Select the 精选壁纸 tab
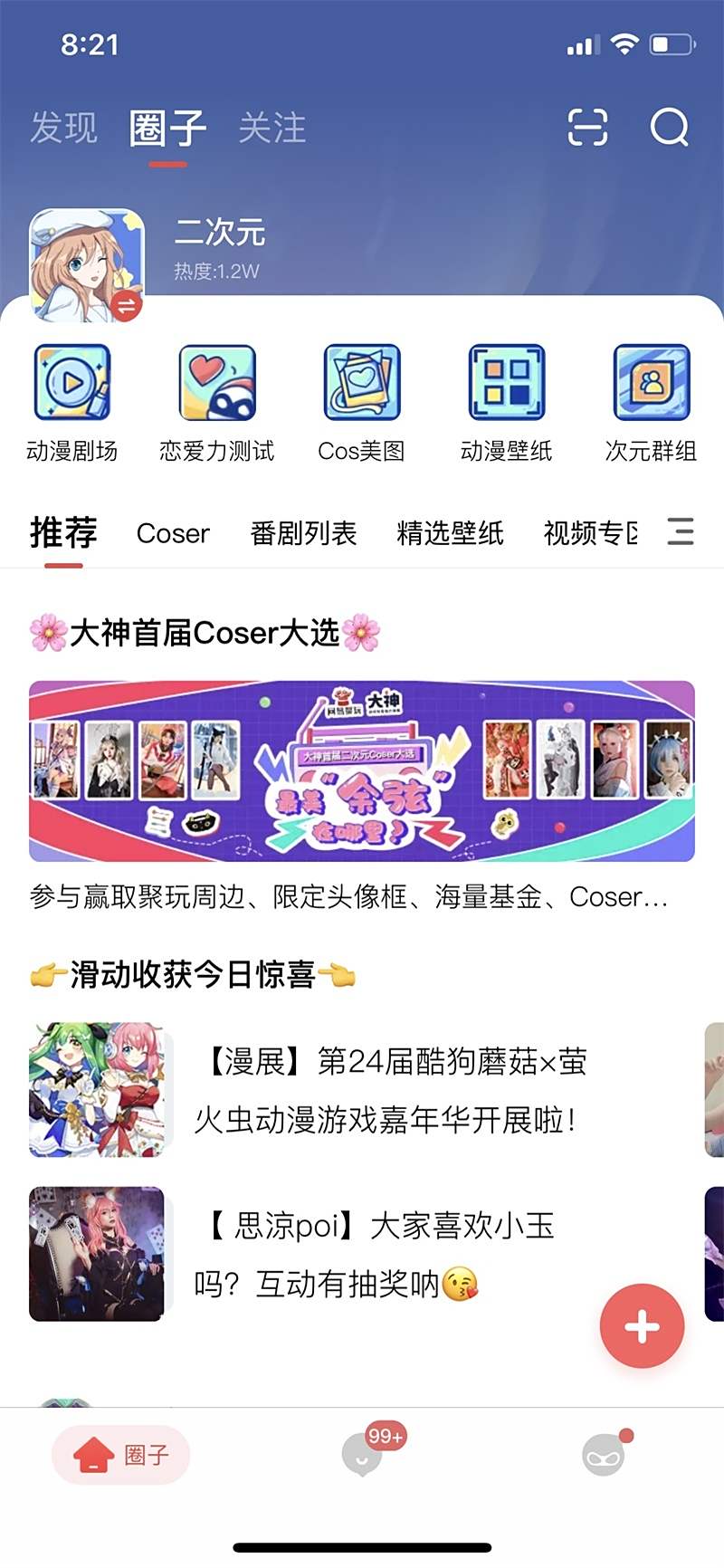The image size is (724, 1568). pos(450,533)
